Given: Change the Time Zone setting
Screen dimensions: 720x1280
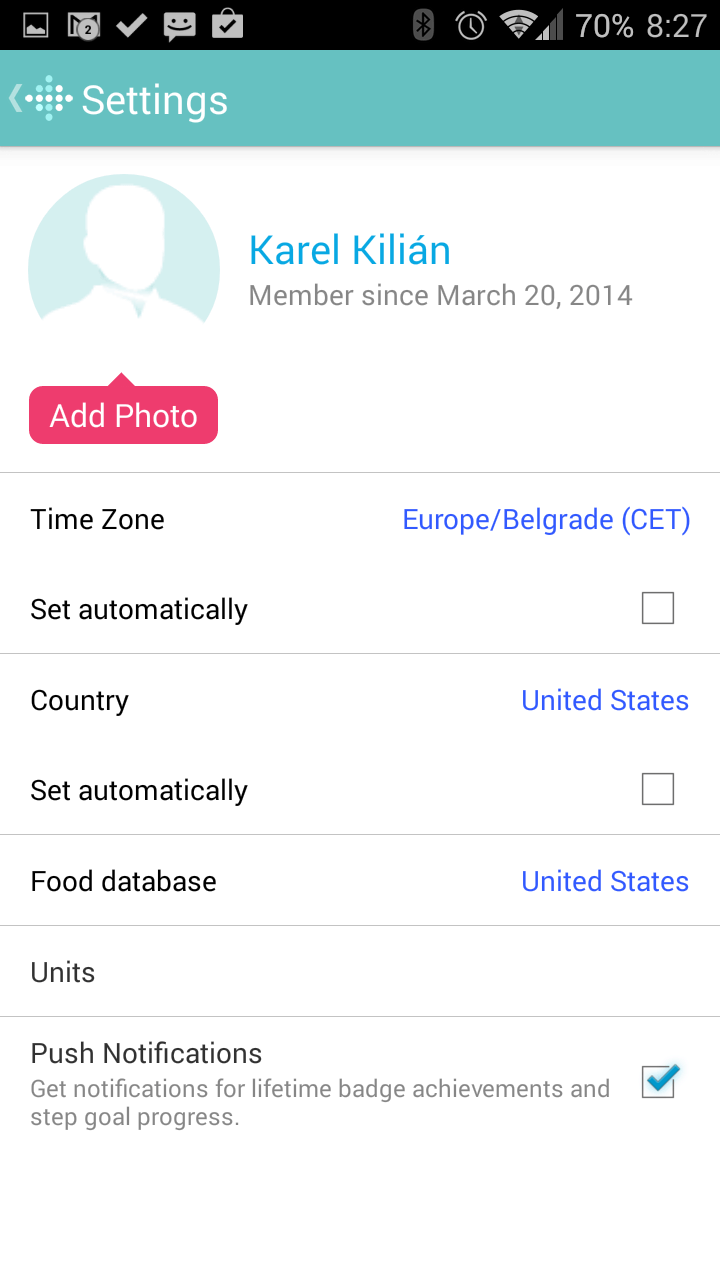Looking at the screenshot, I should 360,519.
